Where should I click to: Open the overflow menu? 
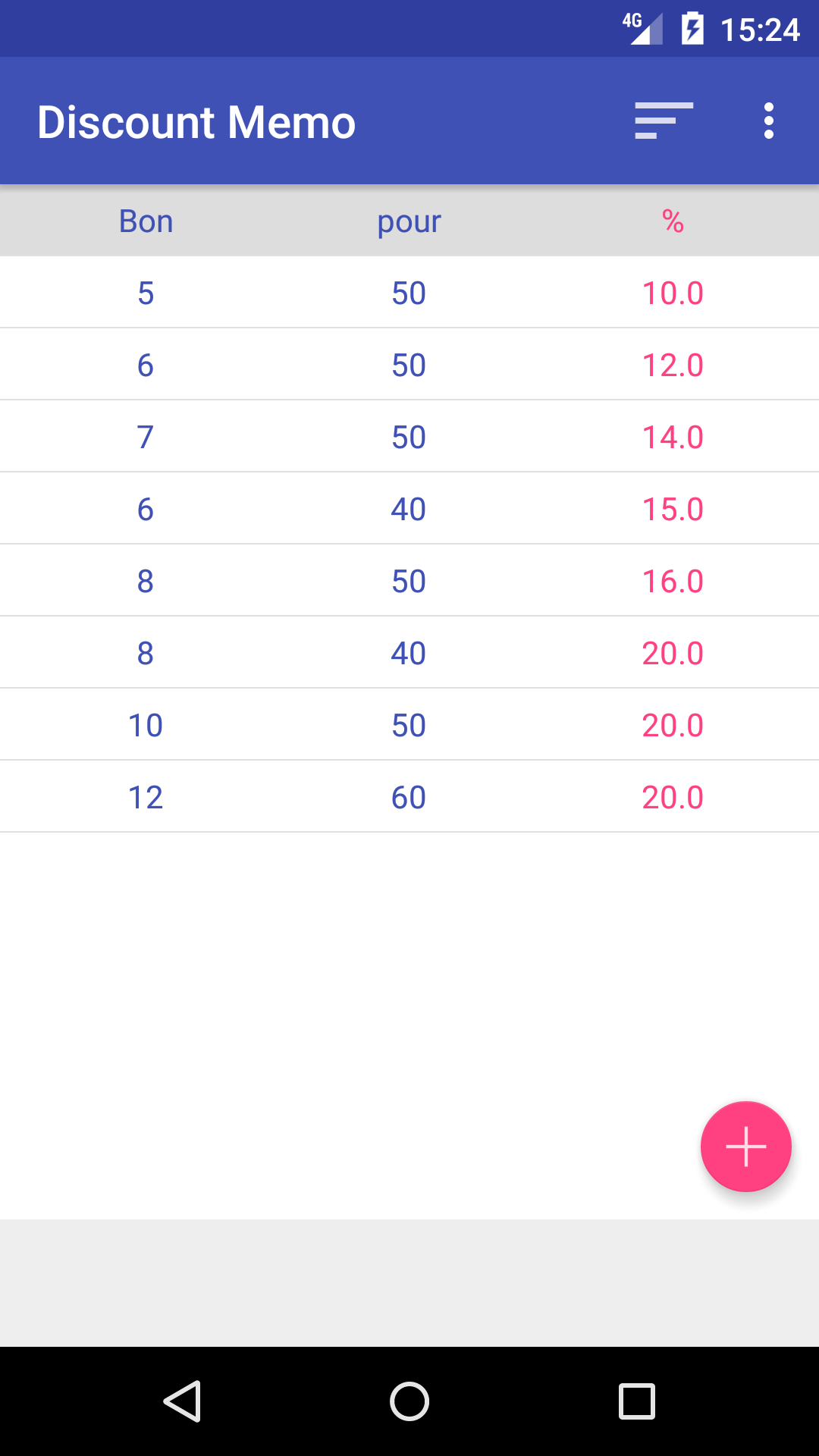click(x=768, y=121)
